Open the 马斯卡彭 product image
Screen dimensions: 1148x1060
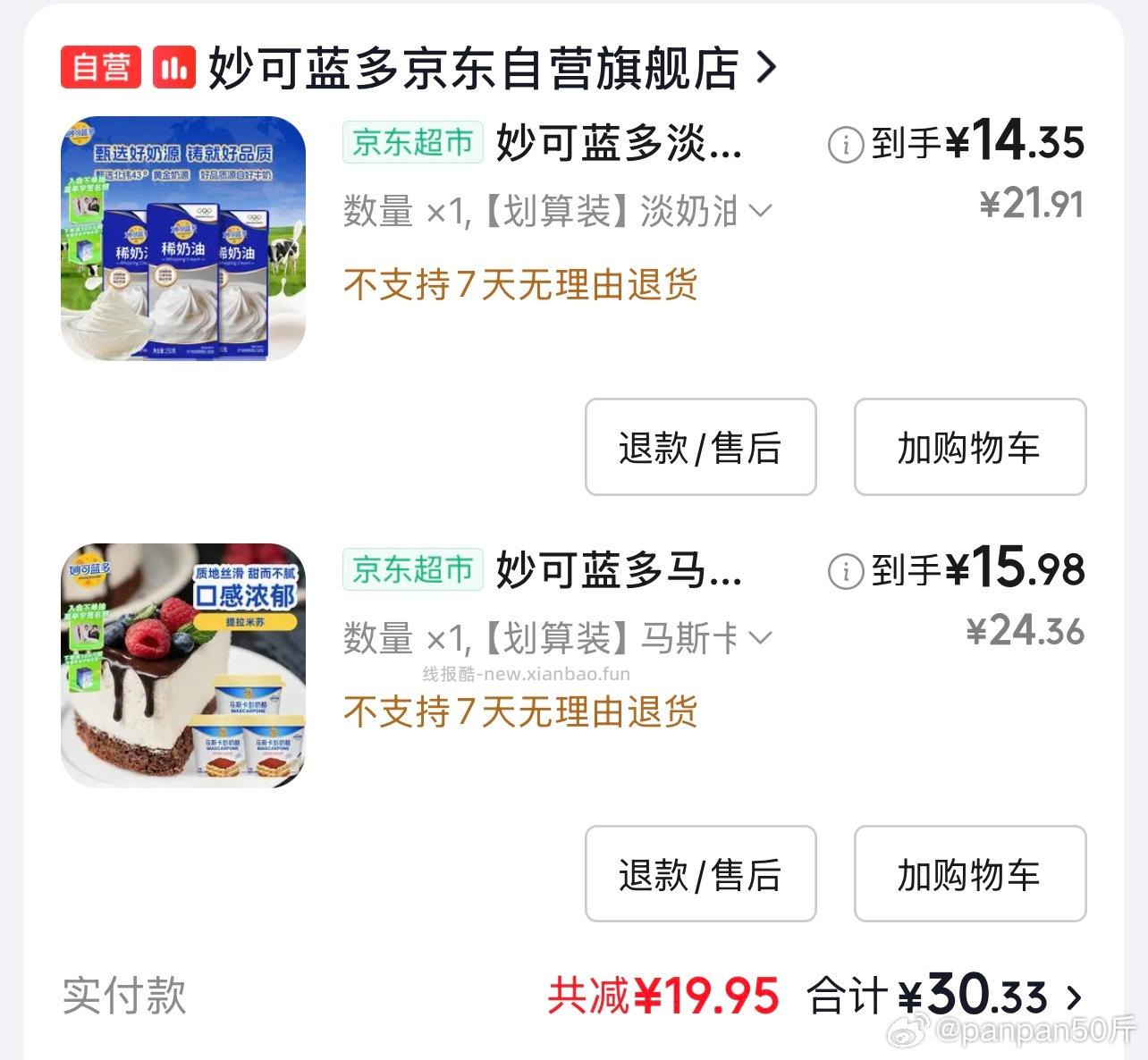coord(183,666)
